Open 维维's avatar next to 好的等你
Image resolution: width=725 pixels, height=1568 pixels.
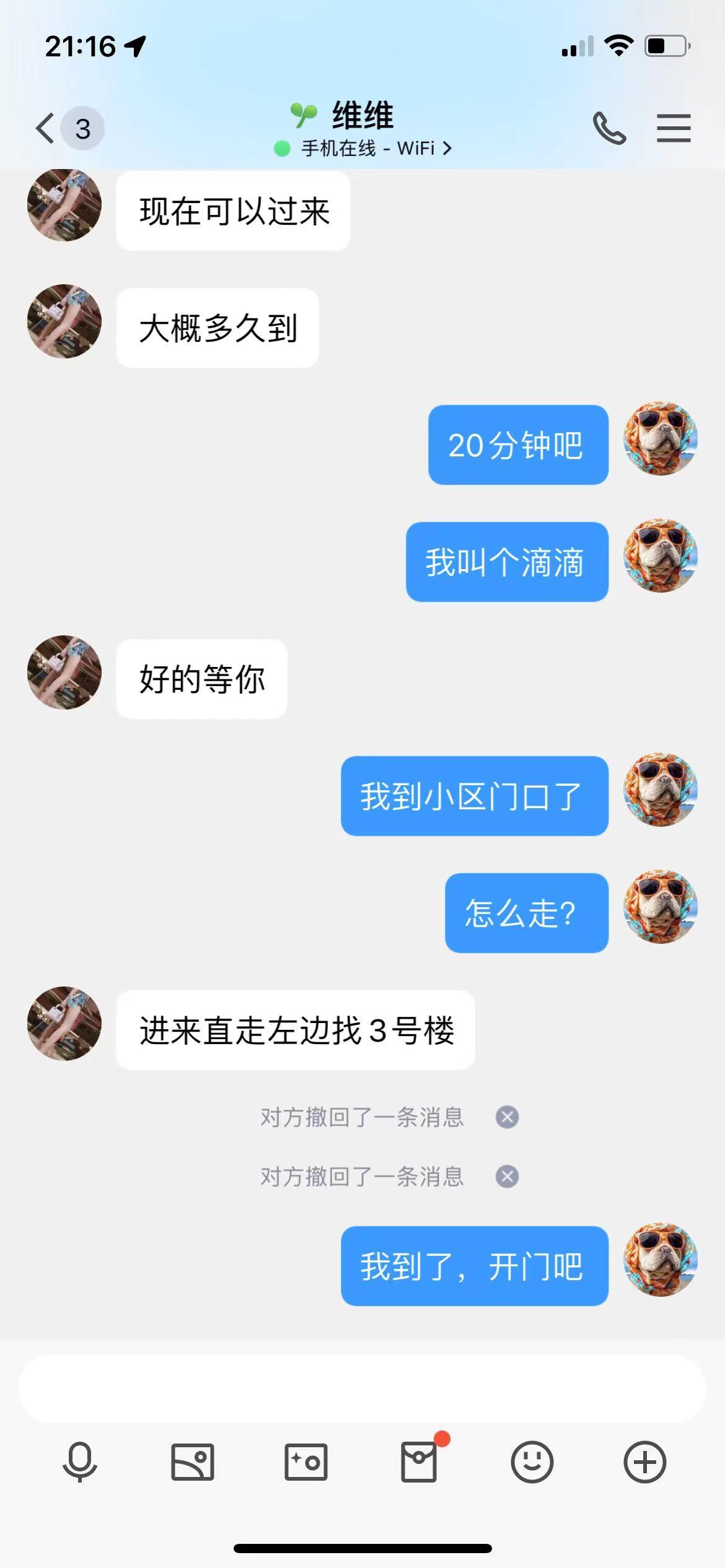tap(64, 673)
